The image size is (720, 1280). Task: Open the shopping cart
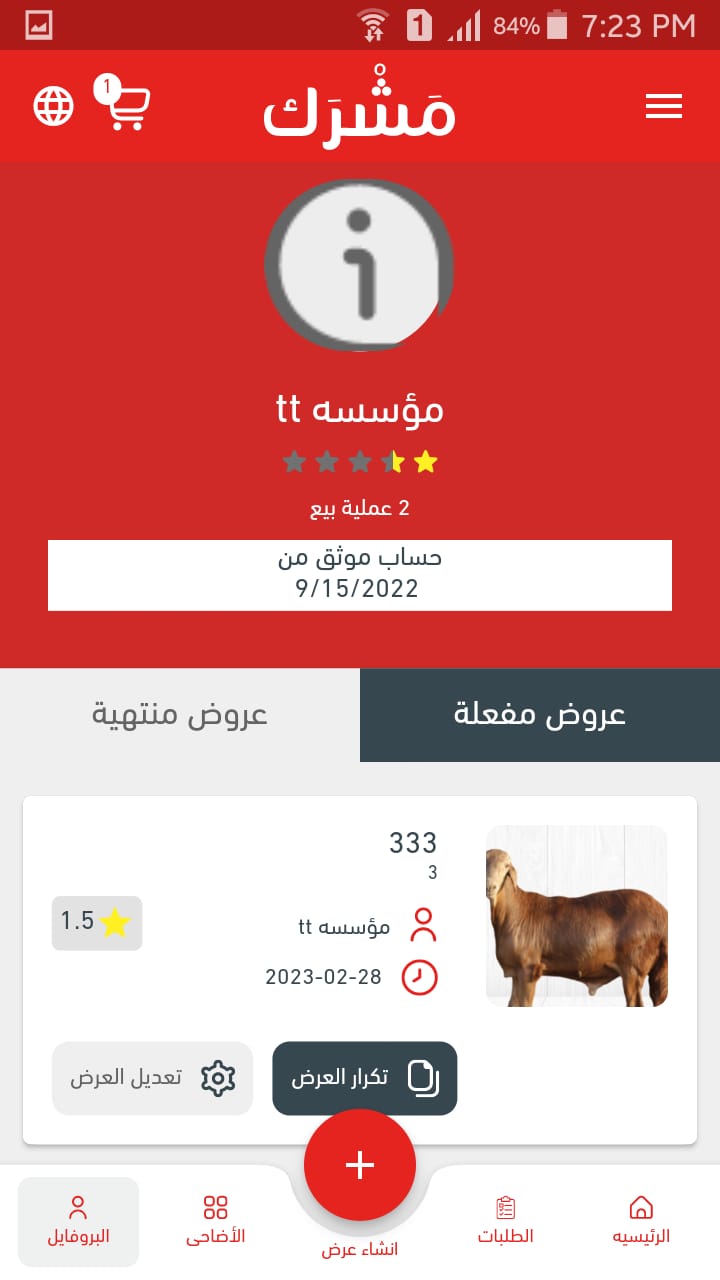[x=127, y=105]
